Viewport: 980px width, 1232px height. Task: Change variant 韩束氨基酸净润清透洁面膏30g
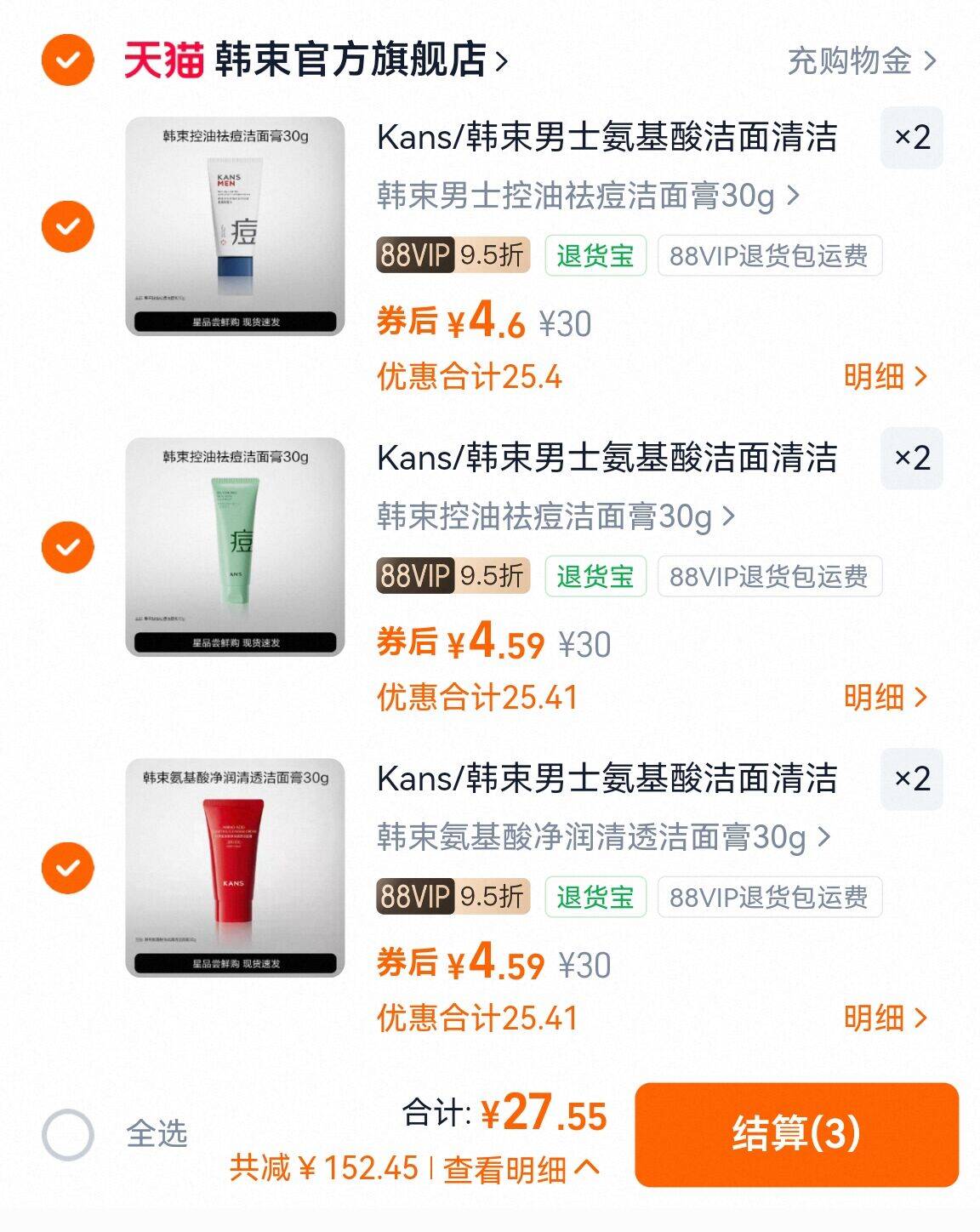pos(603,837)
